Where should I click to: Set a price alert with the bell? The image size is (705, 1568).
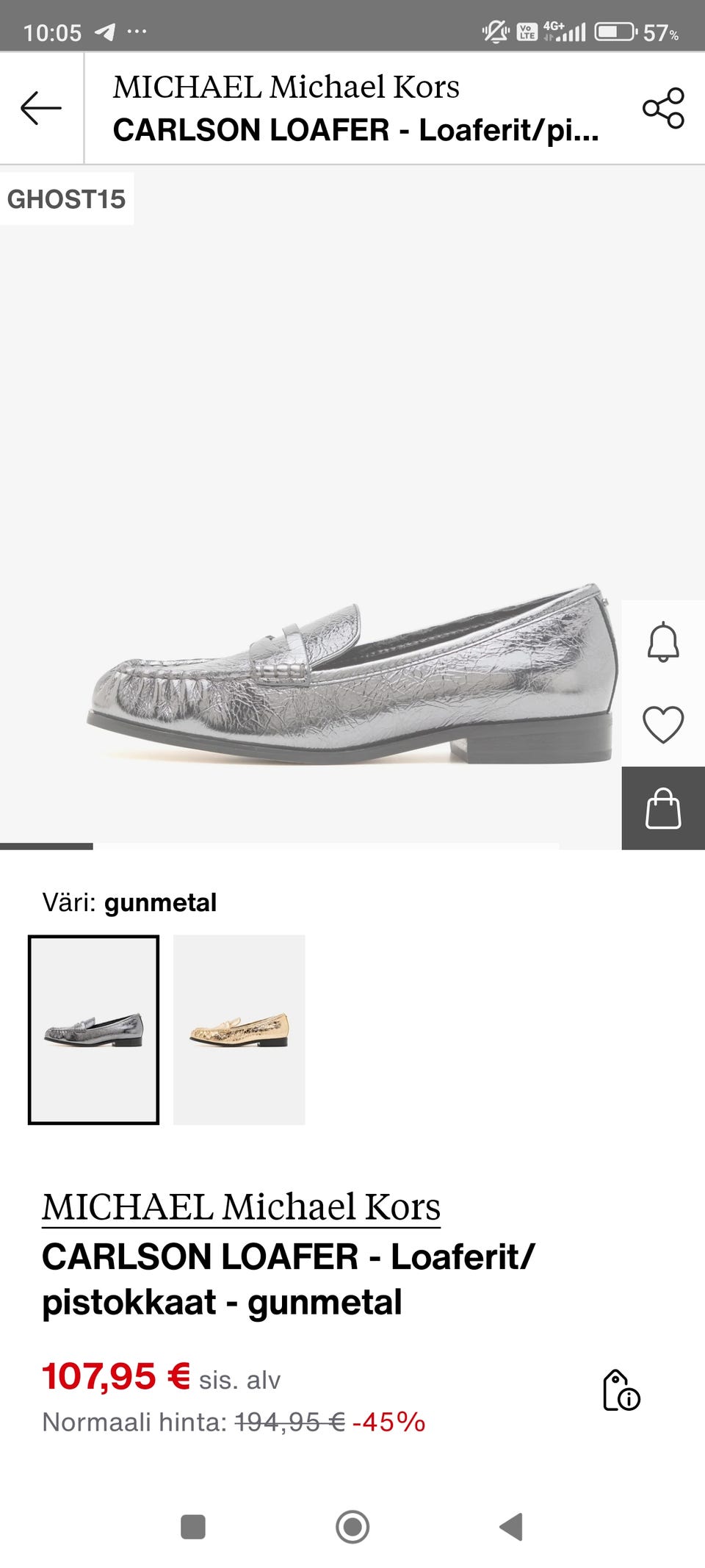click(x=663, y=642)
